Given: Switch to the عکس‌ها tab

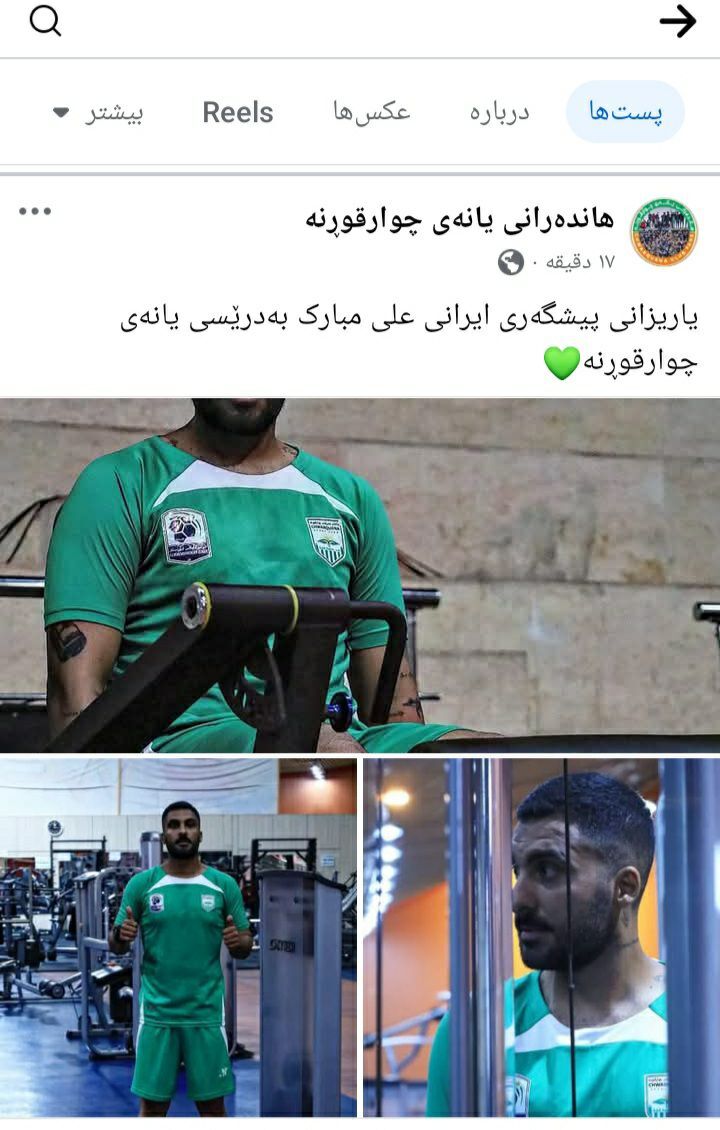Looking at the screenshot, I should [371, 112].
